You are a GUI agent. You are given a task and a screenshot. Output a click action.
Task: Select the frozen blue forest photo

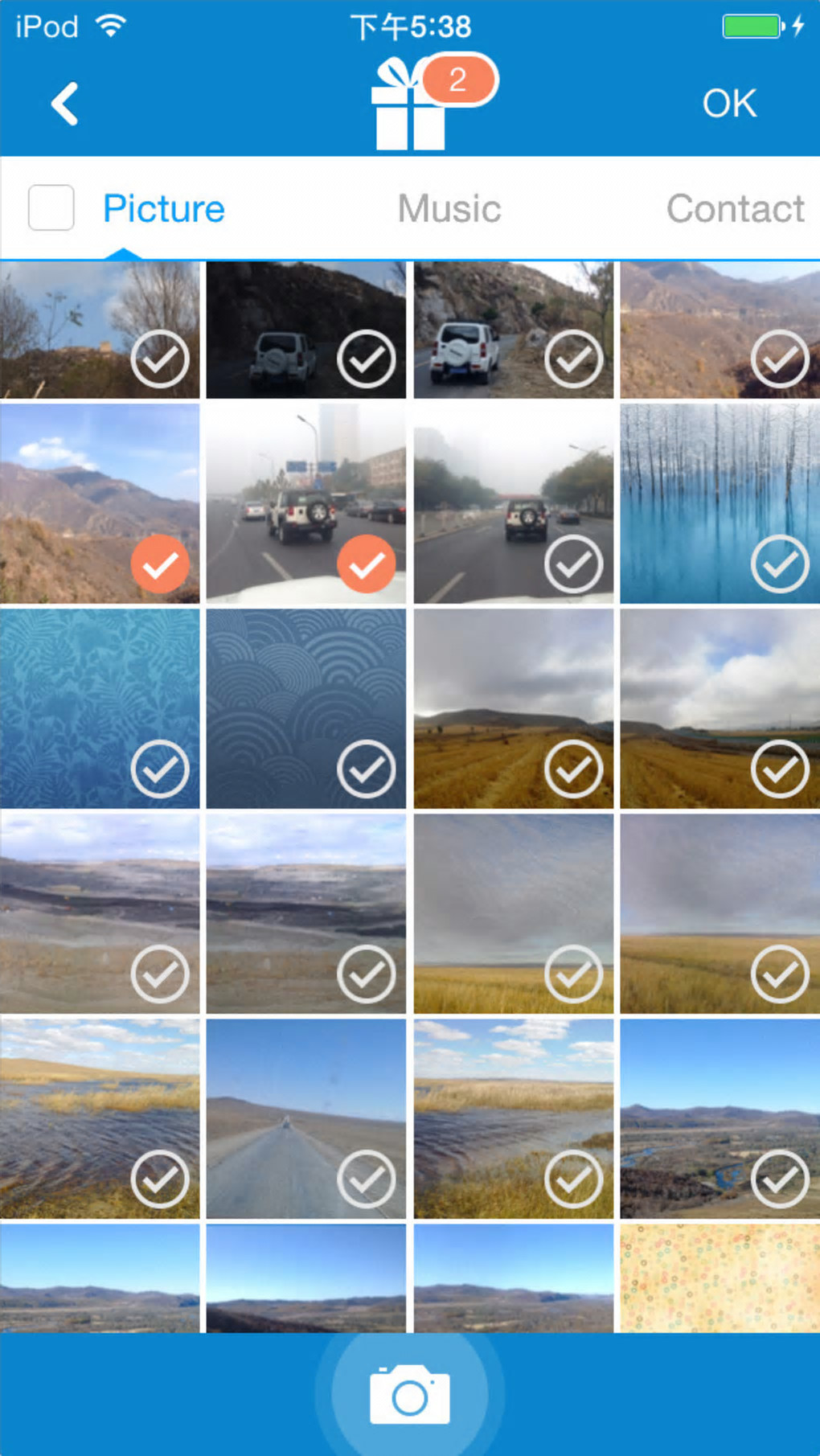779,564
